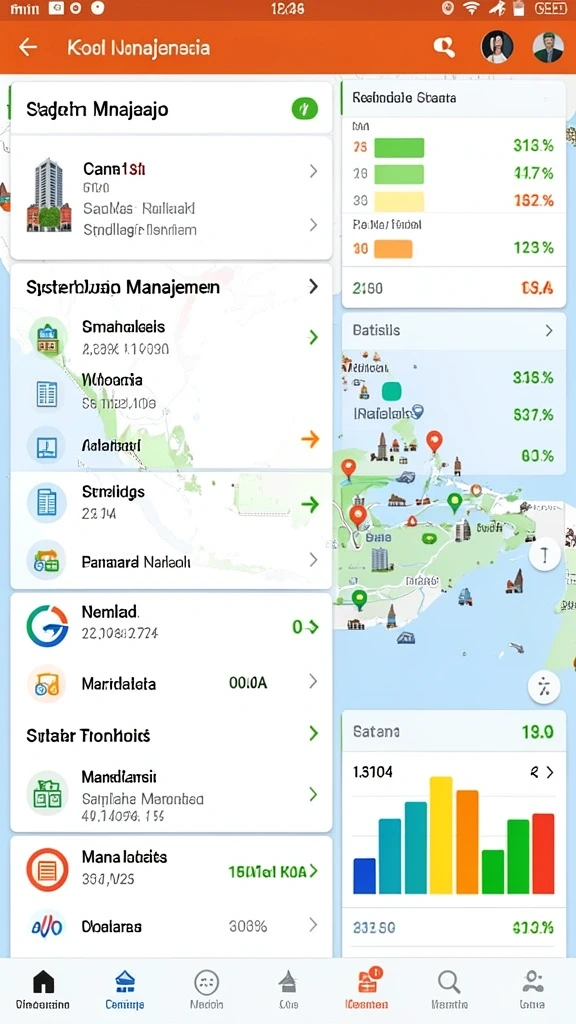Switch to the home tab in bottom bar
Screen dimensions: 576x1024
click(43, 989)
